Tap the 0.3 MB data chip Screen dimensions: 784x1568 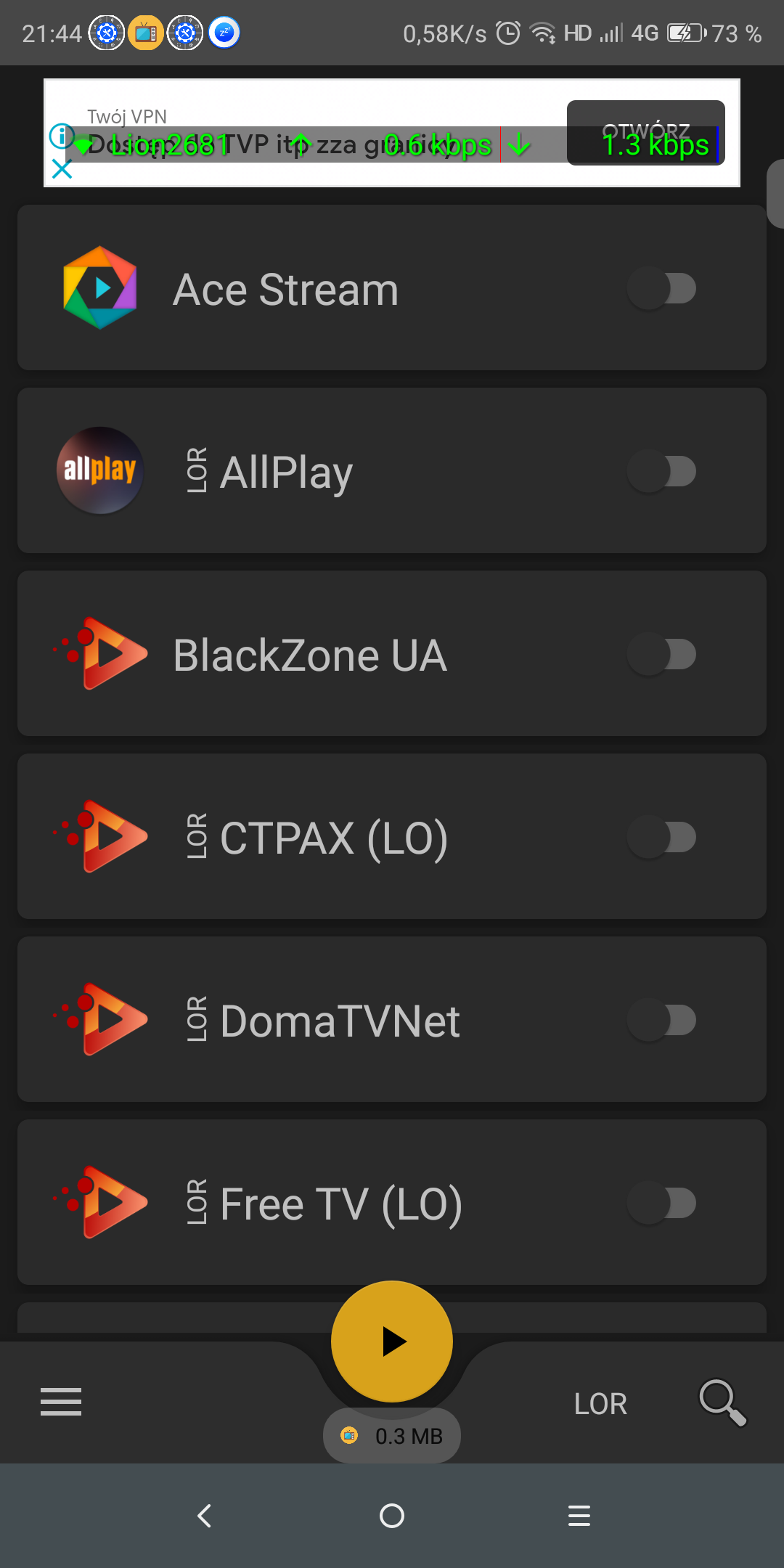(x=392, y=1436)
